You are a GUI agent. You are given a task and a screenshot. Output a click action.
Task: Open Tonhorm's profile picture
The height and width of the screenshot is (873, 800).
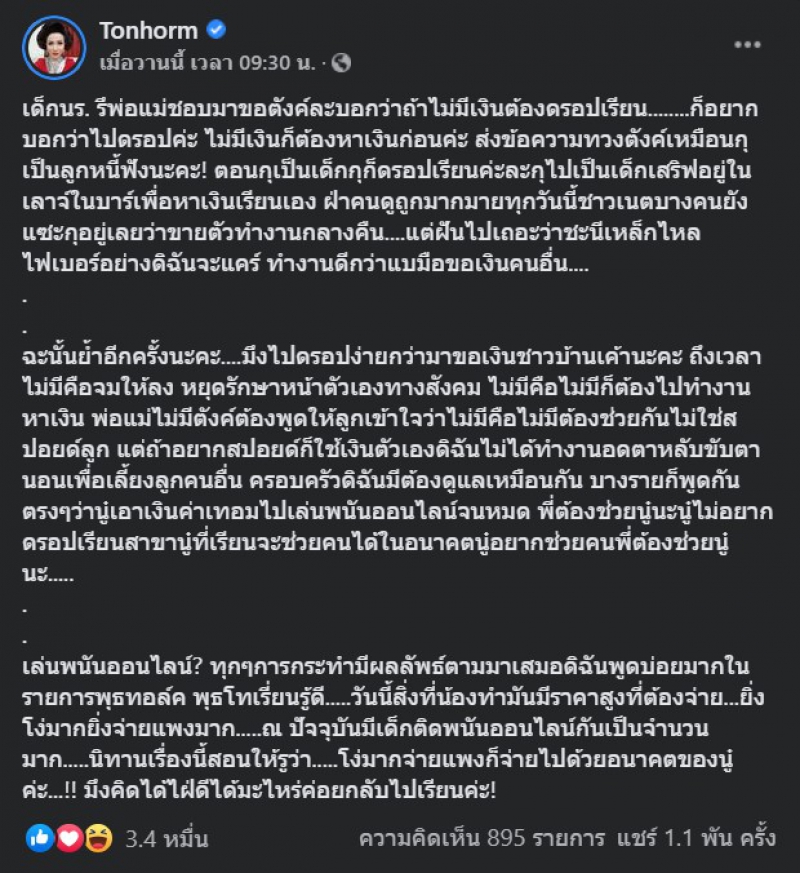click(54, 47)
